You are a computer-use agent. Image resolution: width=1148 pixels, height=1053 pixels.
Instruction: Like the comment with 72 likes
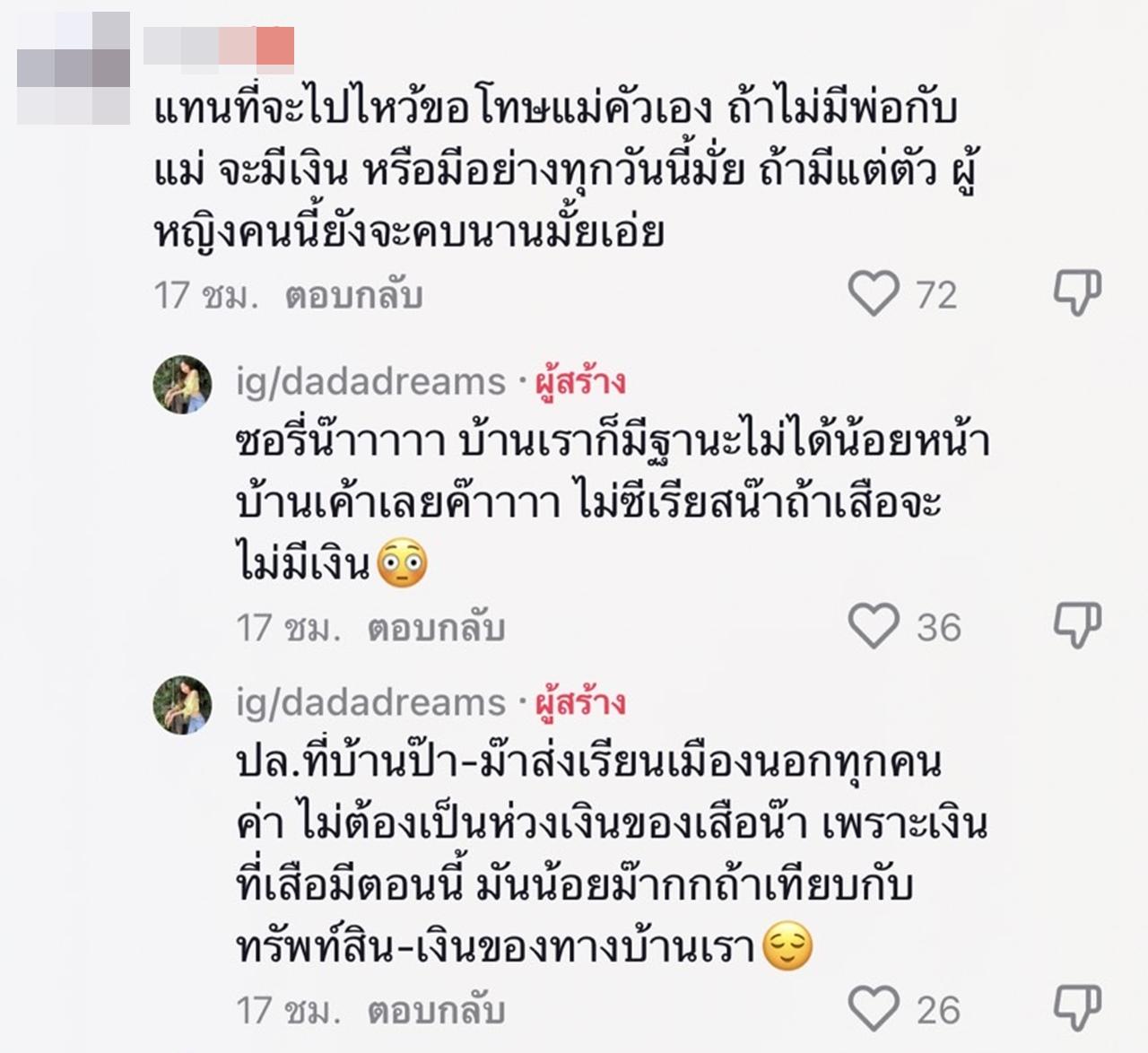(x=874, y=293)
